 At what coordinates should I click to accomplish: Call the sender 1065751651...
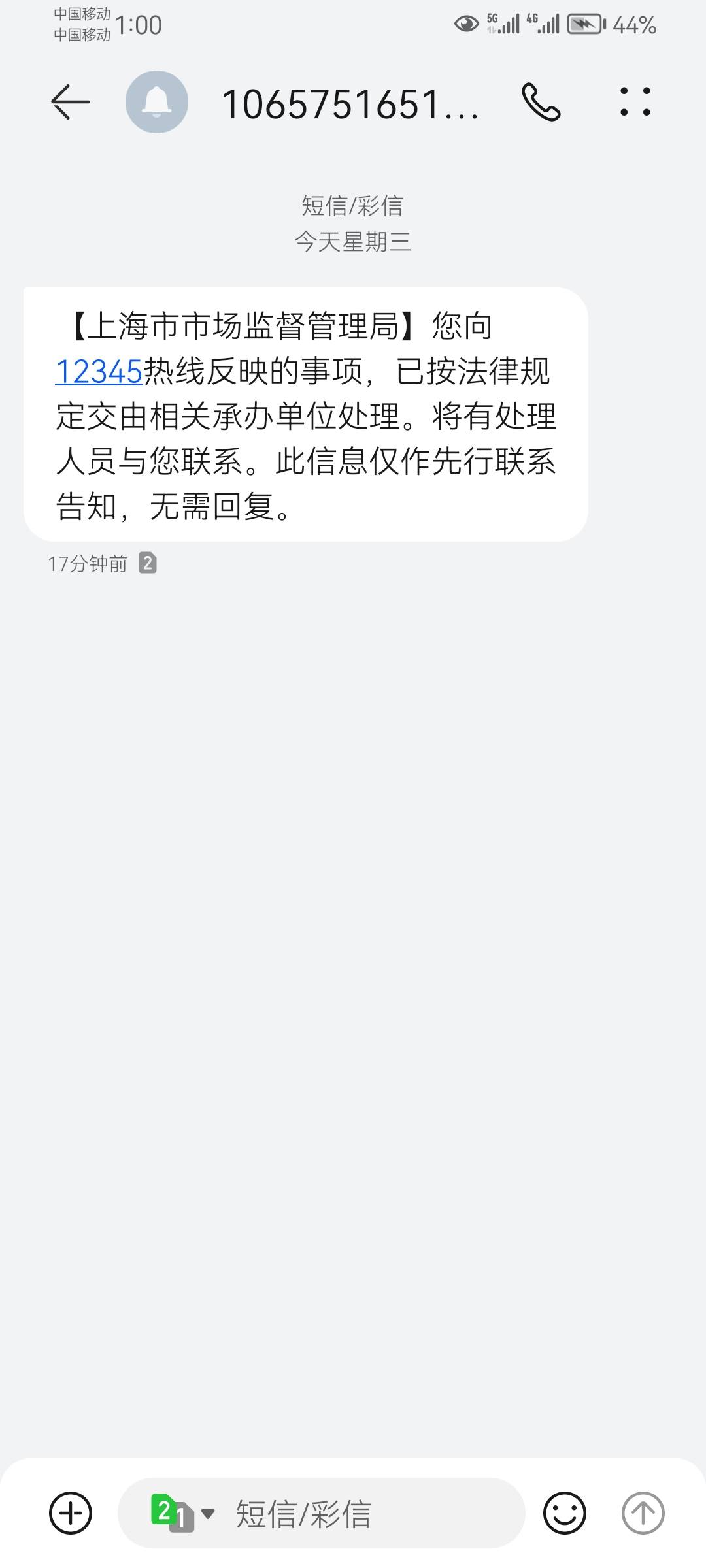point(541,103)
